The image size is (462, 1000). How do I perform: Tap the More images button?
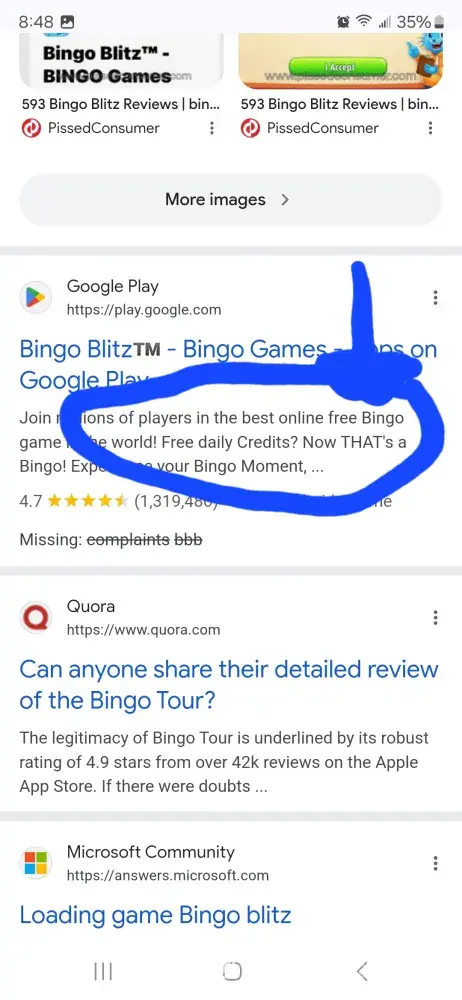[x=230, y=200]
